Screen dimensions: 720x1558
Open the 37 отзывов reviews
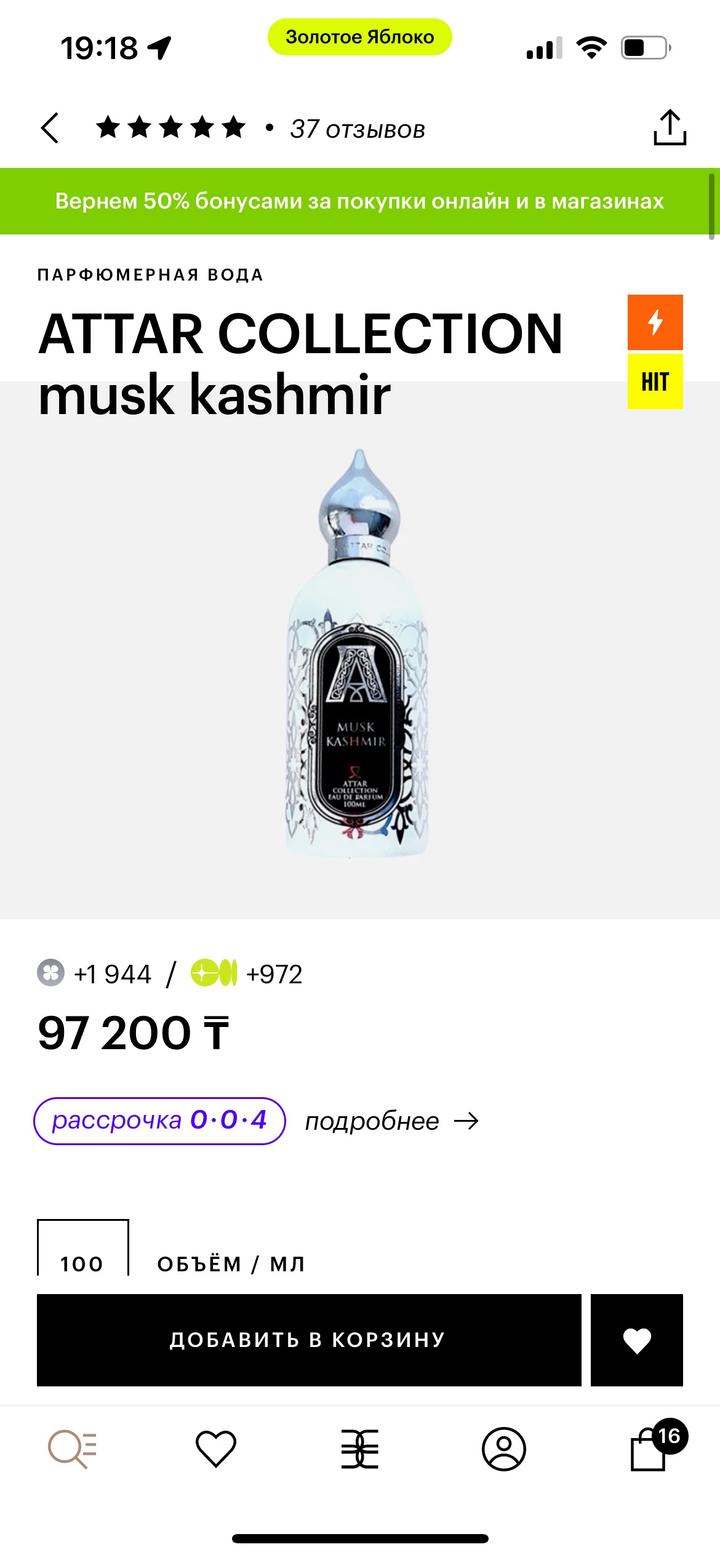click(x=357, y=129)
